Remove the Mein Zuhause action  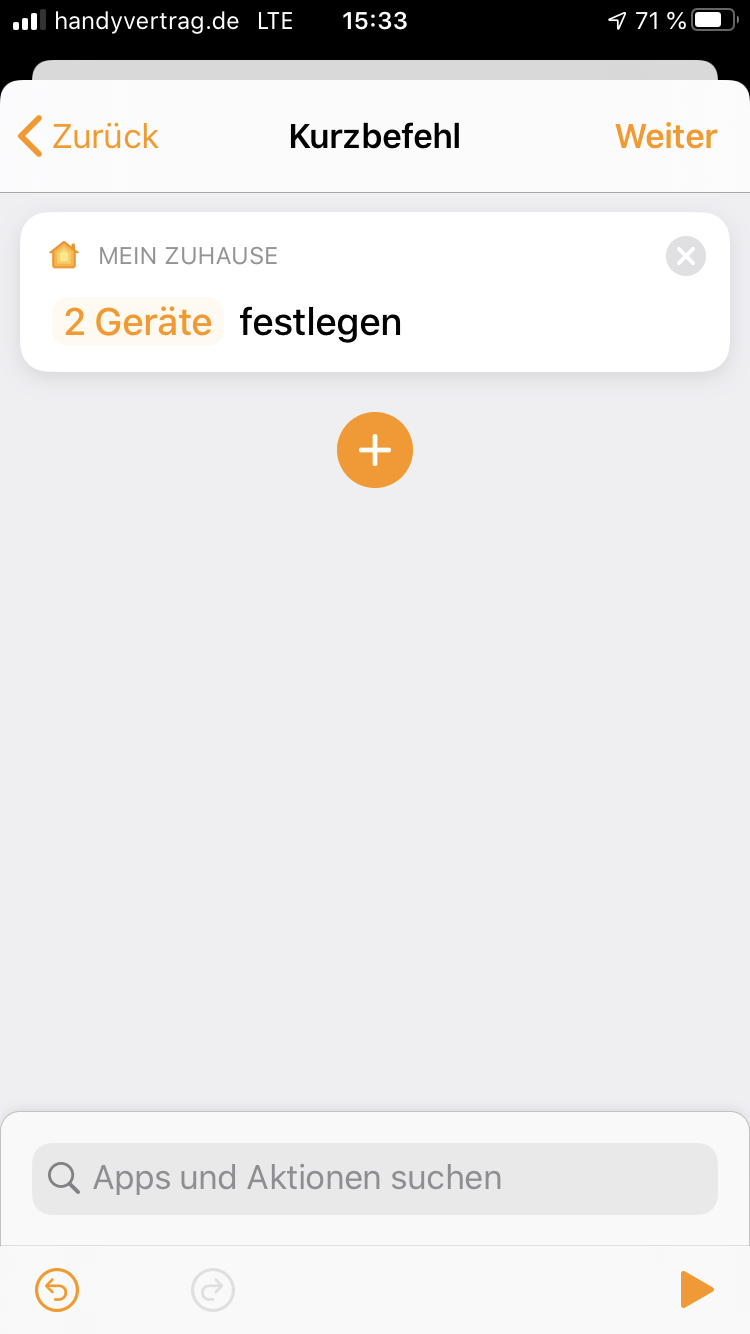pyautogui.click(x=685, y=257)
